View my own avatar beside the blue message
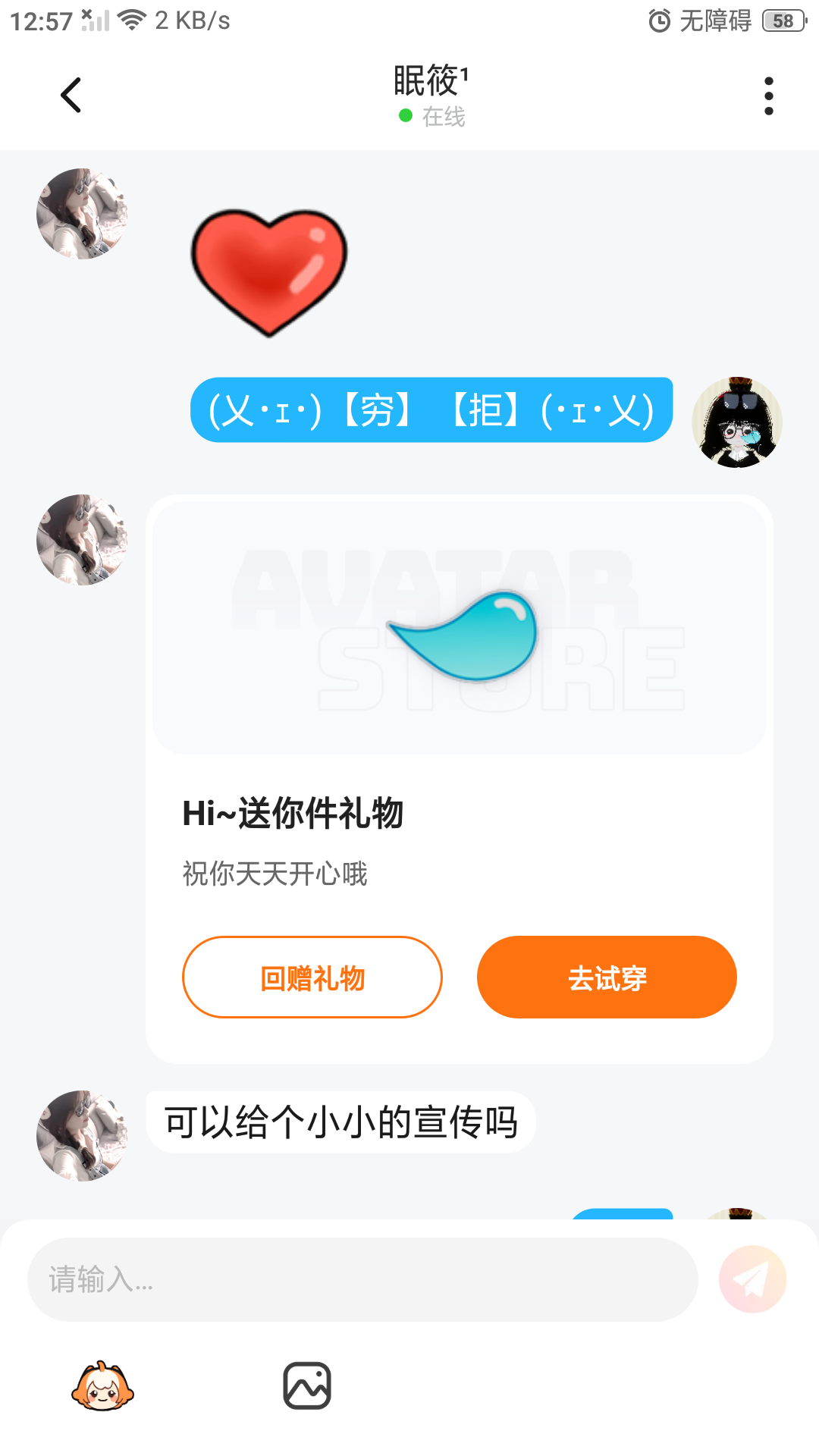This screenshot has height=1456, width=819. 737,422
